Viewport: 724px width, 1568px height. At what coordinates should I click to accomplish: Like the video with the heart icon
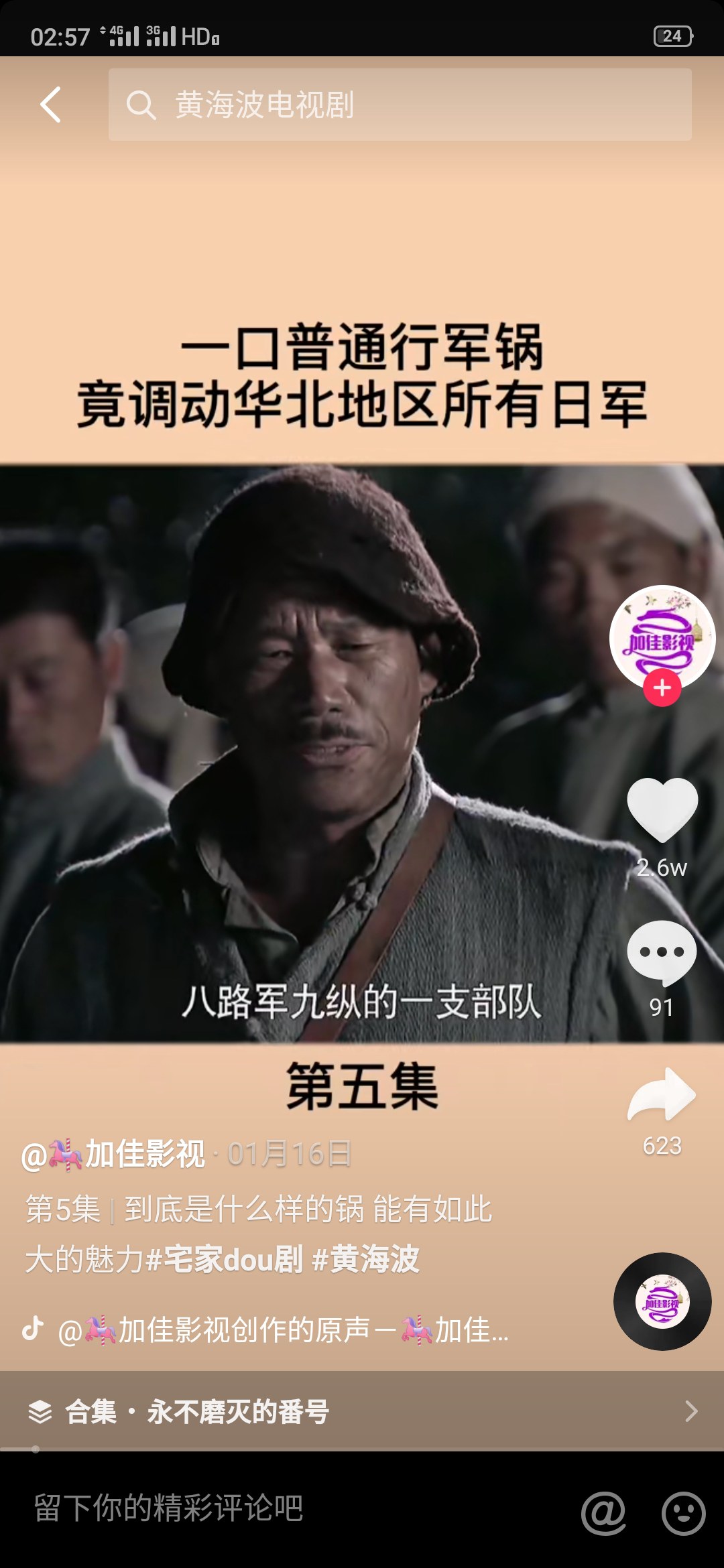[662, 809]
